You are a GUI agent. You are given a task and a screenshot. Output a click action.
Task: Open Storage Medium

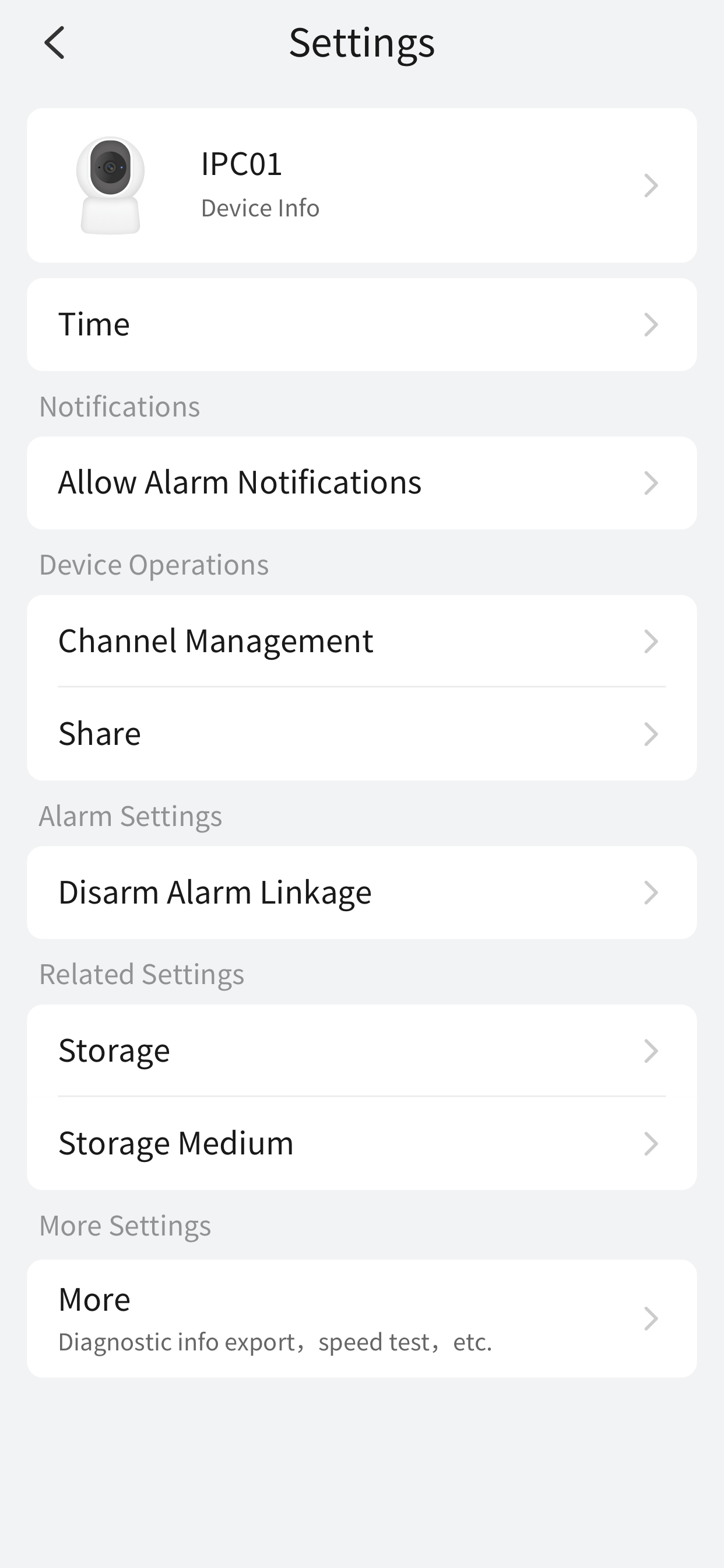(x=361, y=1143)
